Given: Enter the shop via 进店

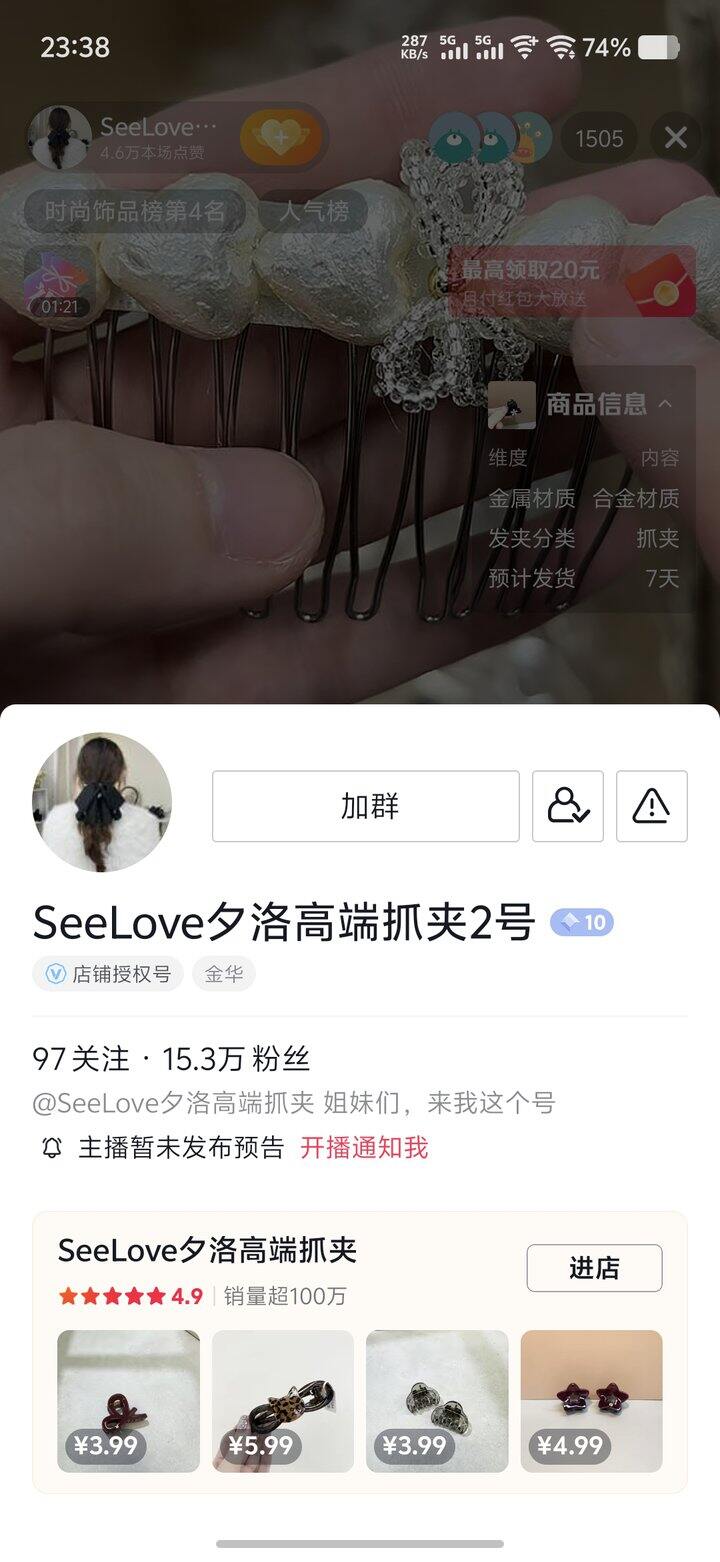Looking at the screenshot, I should (594, 1268).
